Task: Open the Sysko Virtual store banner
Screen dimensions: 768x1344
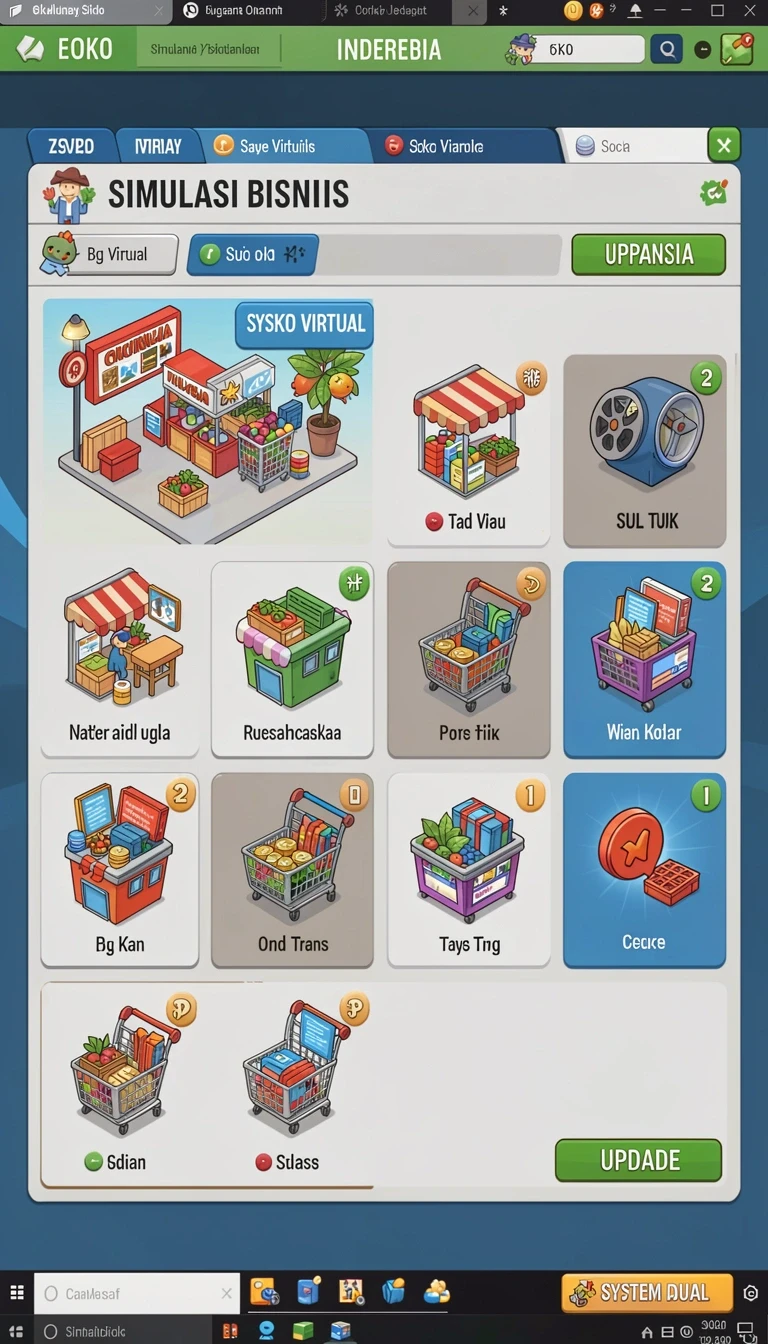Action: coord(208,420)
